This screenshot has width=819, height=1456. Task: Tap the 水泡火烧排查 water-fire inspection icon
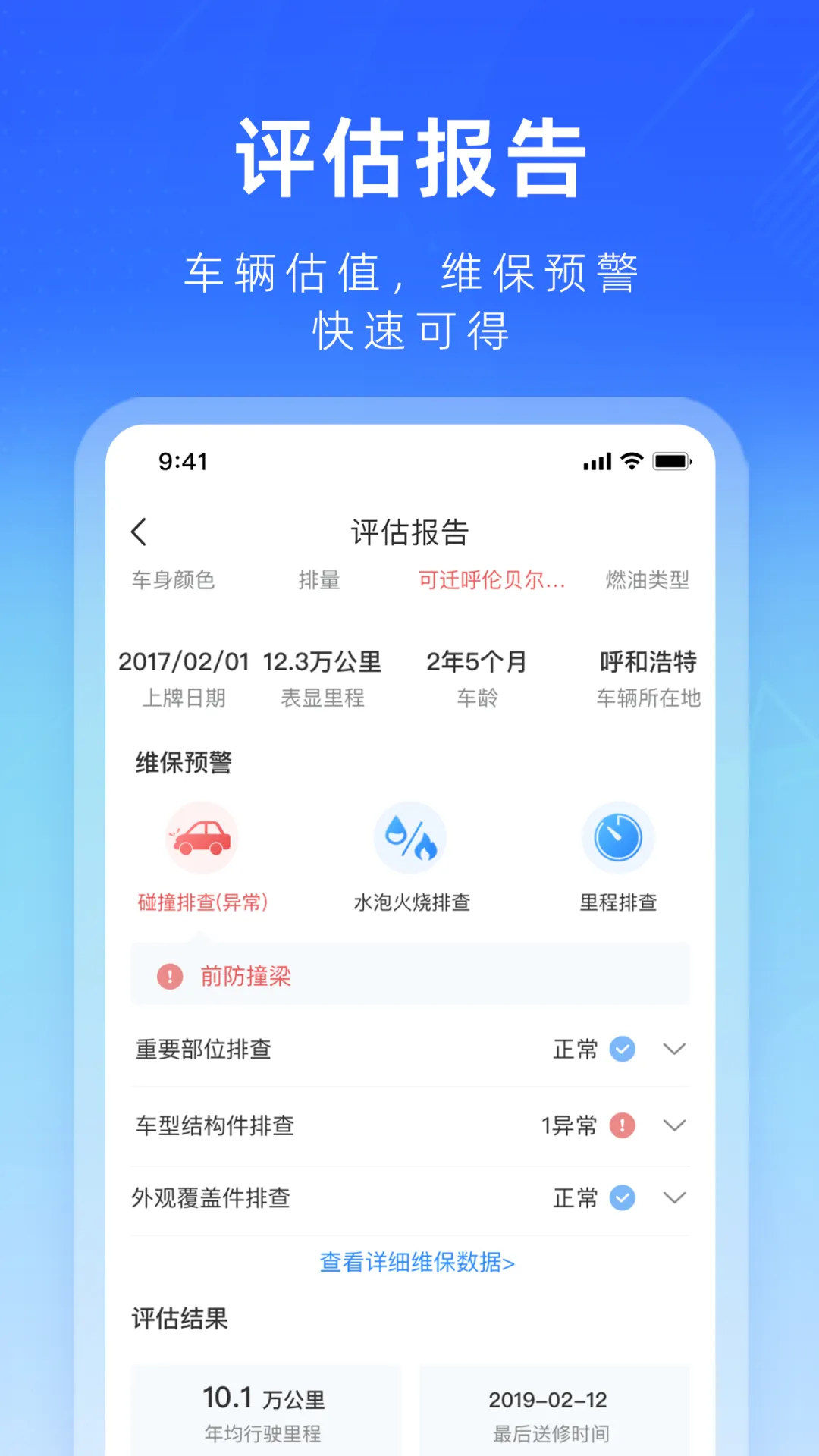click(409, 837)
